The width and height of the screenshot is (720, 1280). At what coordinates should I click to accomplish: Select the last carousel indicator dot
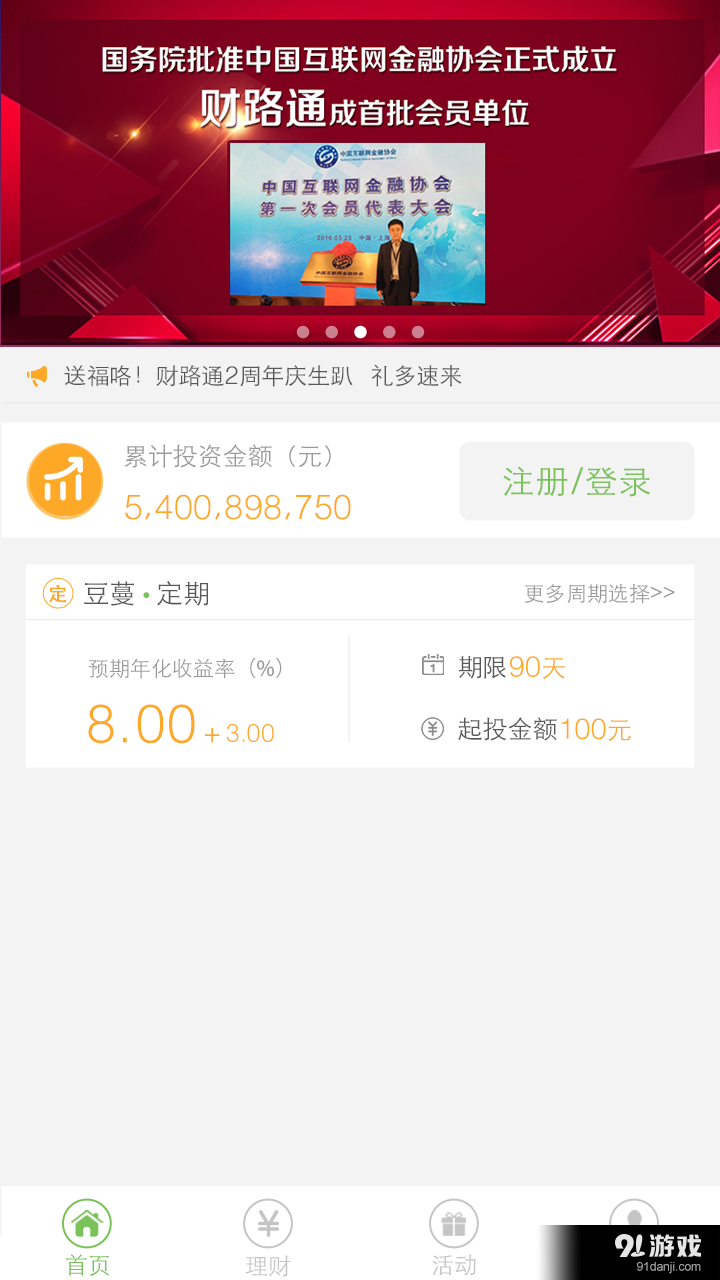point(418,332)
